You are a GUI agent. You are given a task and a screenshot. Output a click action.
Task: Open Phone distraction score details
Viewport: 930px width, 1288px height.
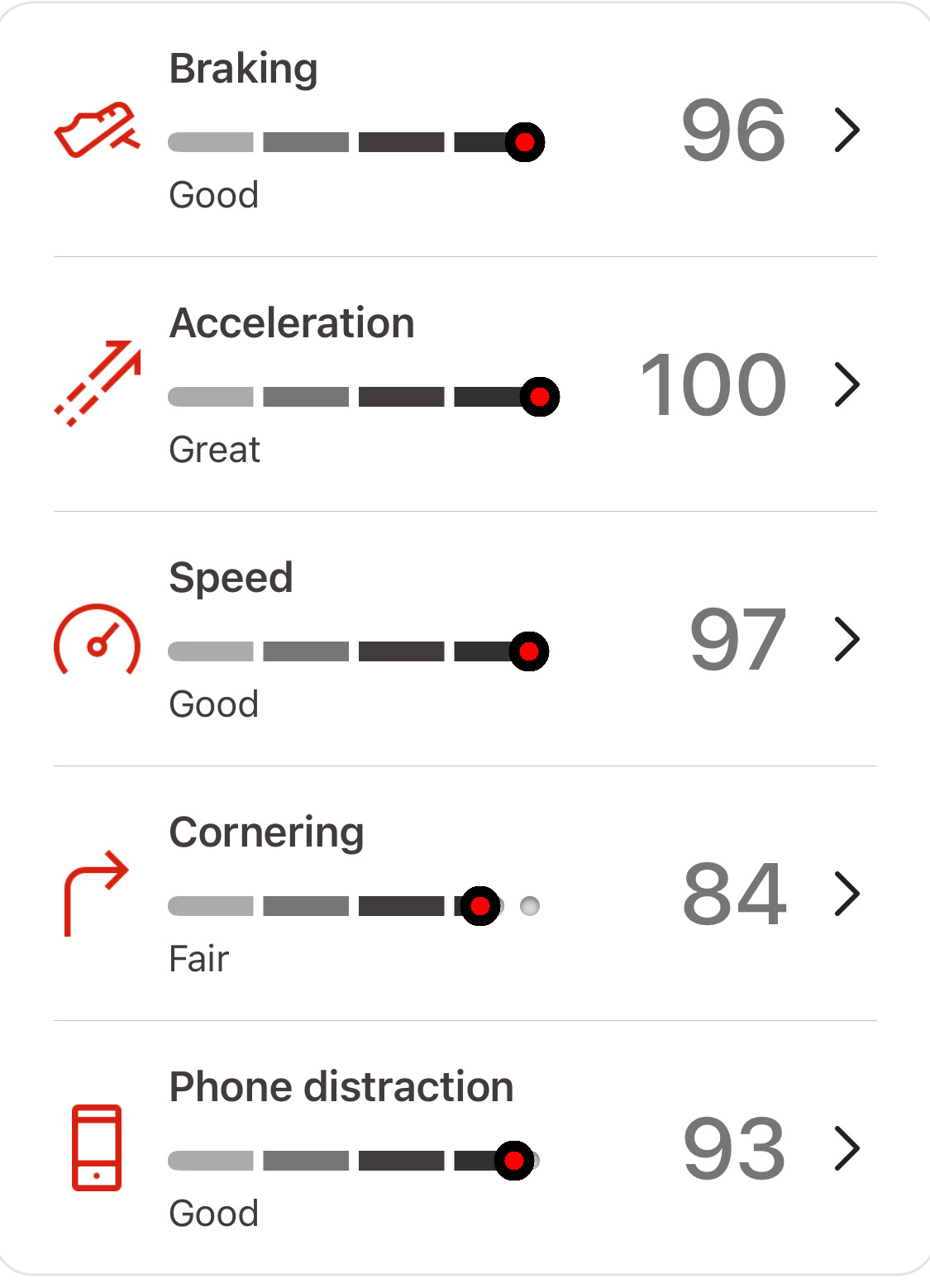[847, 1149]
